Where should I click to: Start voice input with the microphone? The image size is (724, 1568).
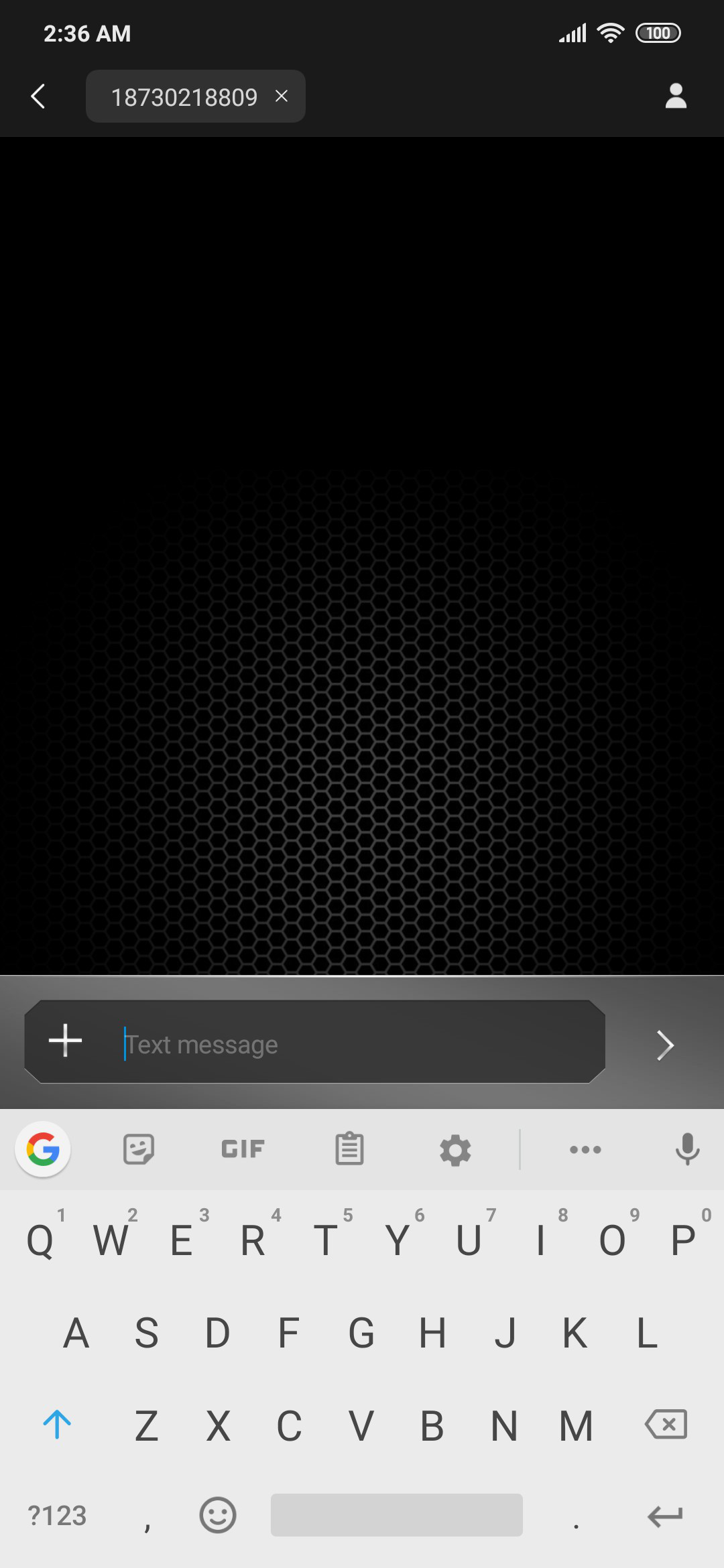688,1149
